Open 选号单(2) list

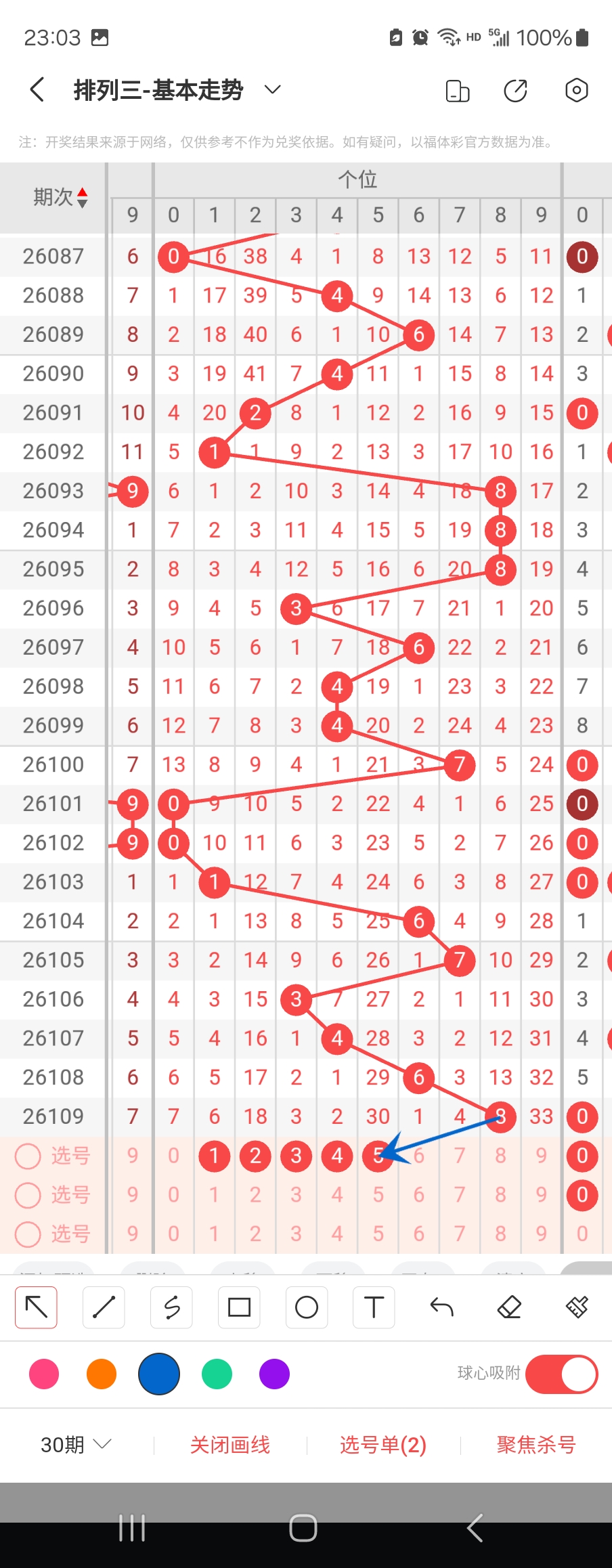point(383,1445)
